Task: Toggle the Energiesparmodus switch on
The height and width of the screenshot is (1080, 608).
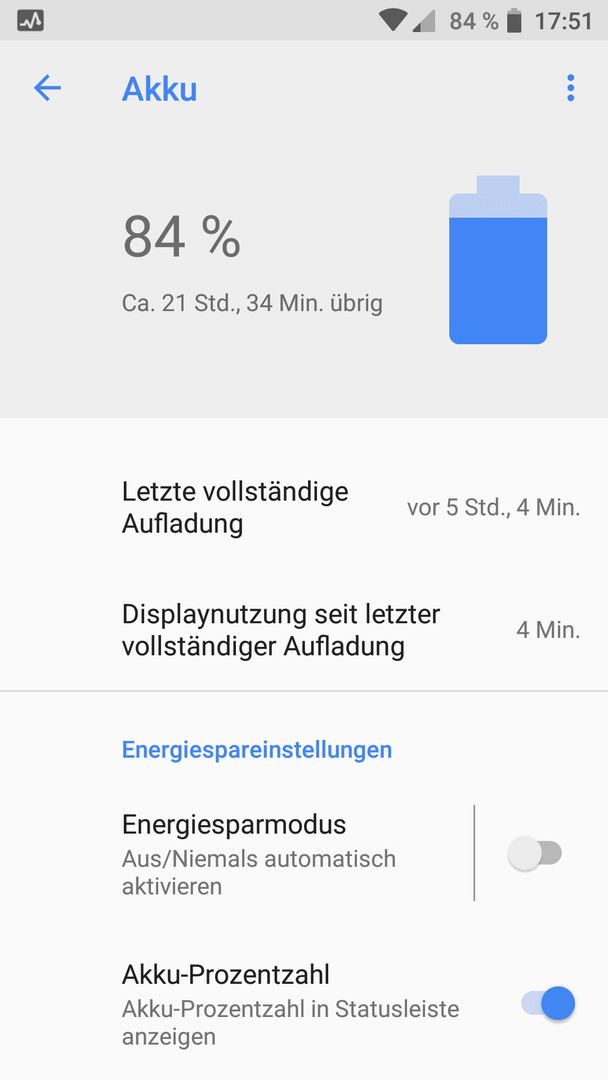Action: [535, 853]
